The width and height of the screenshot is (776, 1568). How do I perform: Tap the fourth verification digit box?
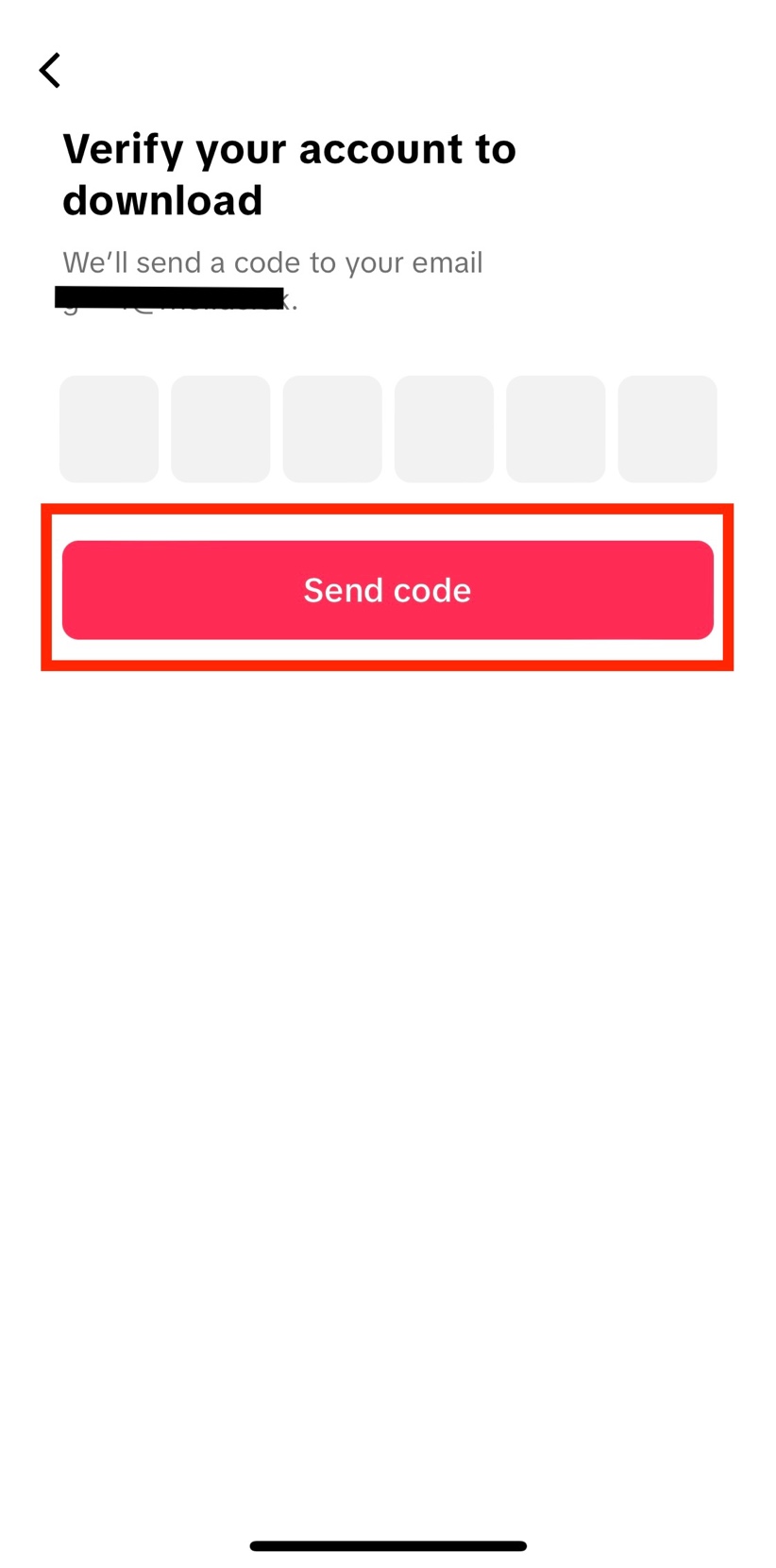click(443, 429)
